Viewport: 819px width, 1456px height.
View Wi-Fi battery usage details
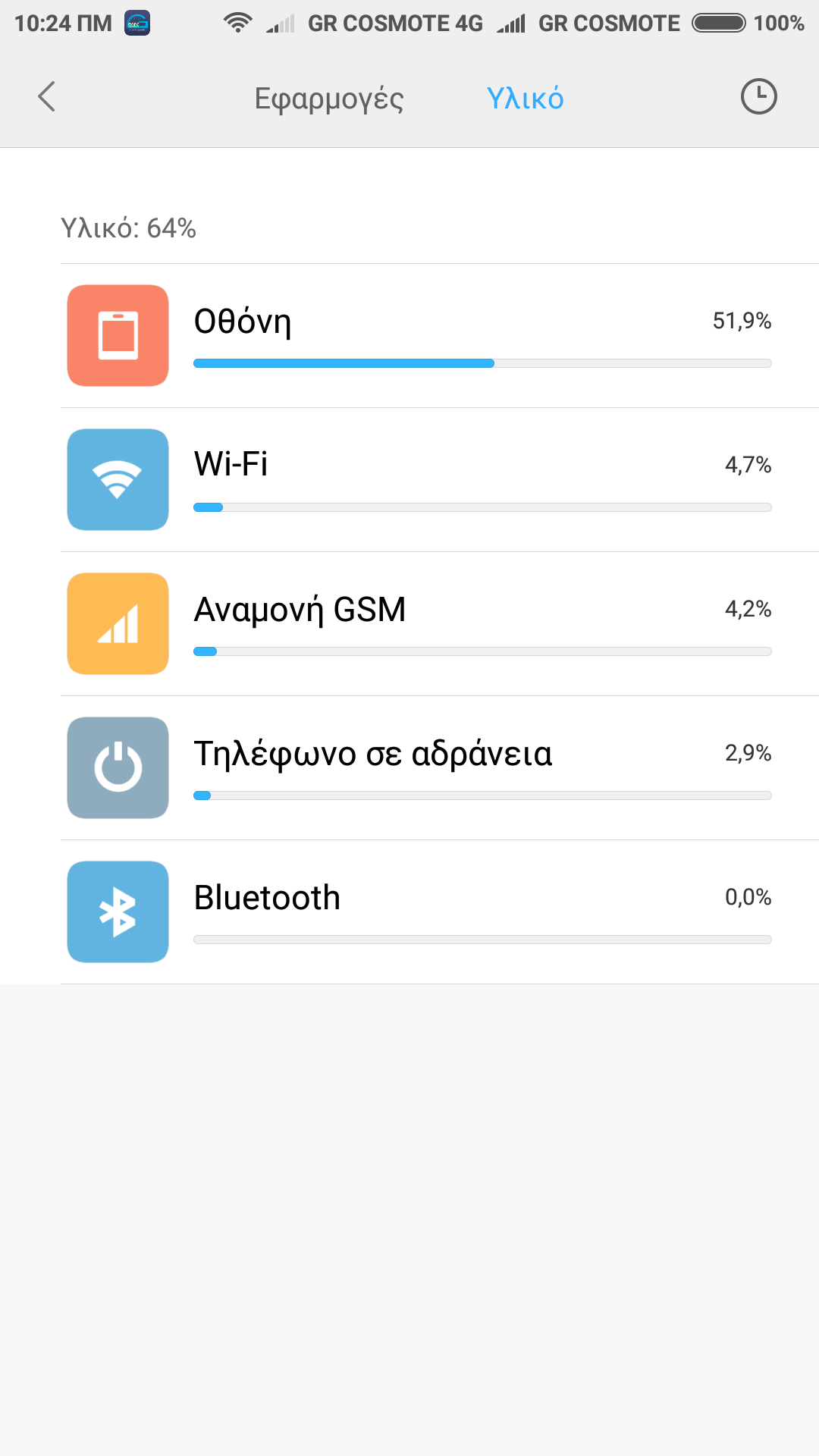440,479
